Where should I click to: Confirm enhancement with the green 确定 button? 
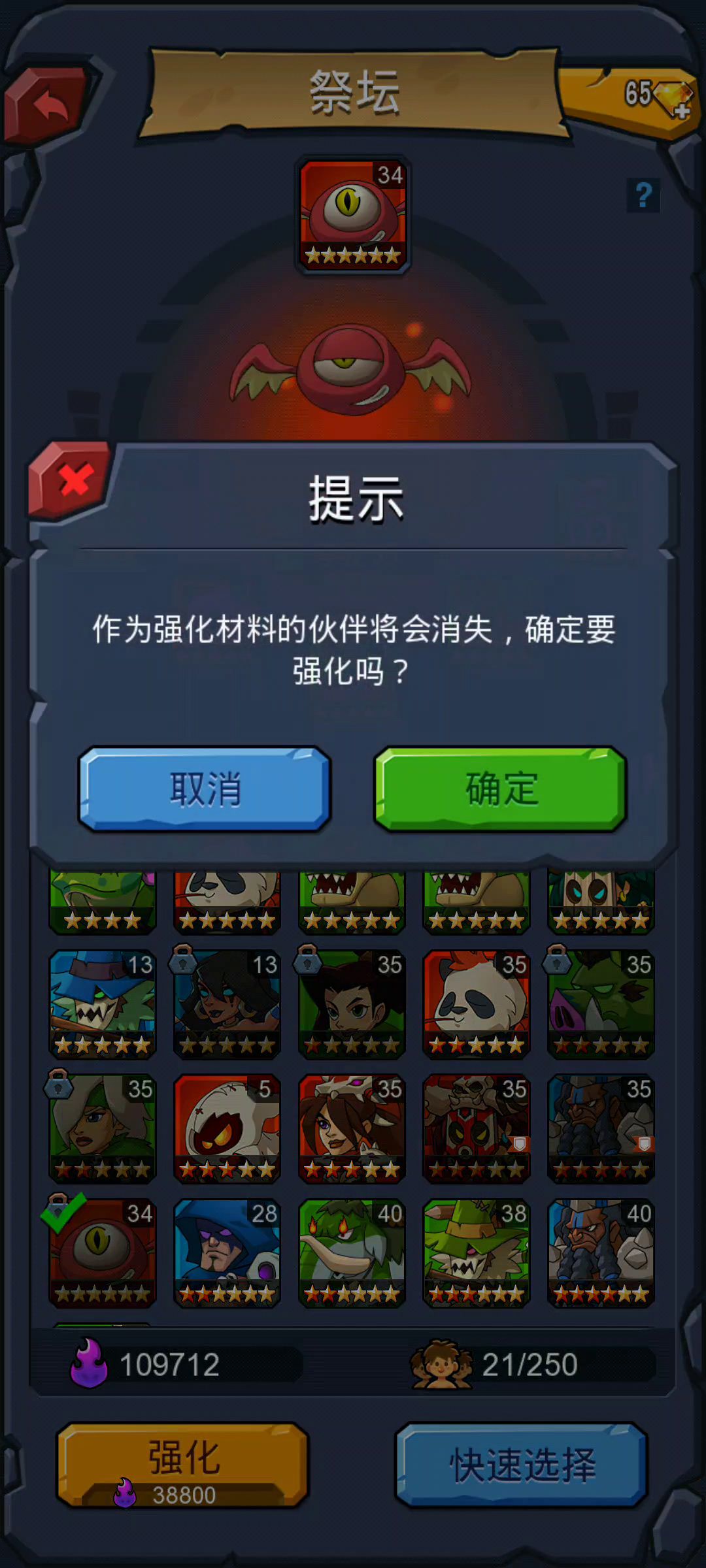[x=500, y=789]
